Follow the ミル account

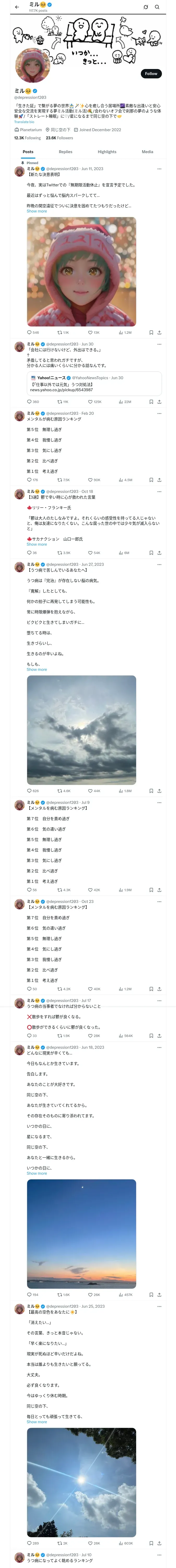tap(150, 74)
